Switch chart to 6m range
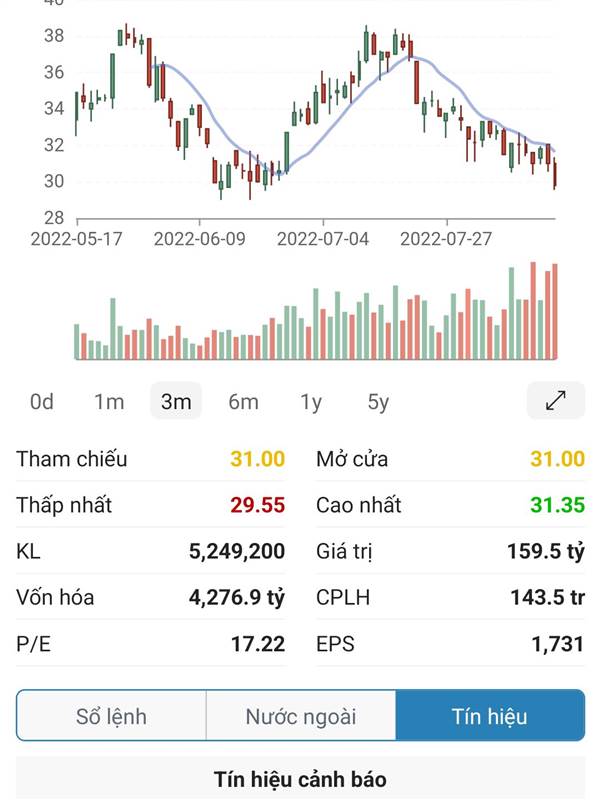Viewport: 600px width, 800px height. (x=243, y=402)
